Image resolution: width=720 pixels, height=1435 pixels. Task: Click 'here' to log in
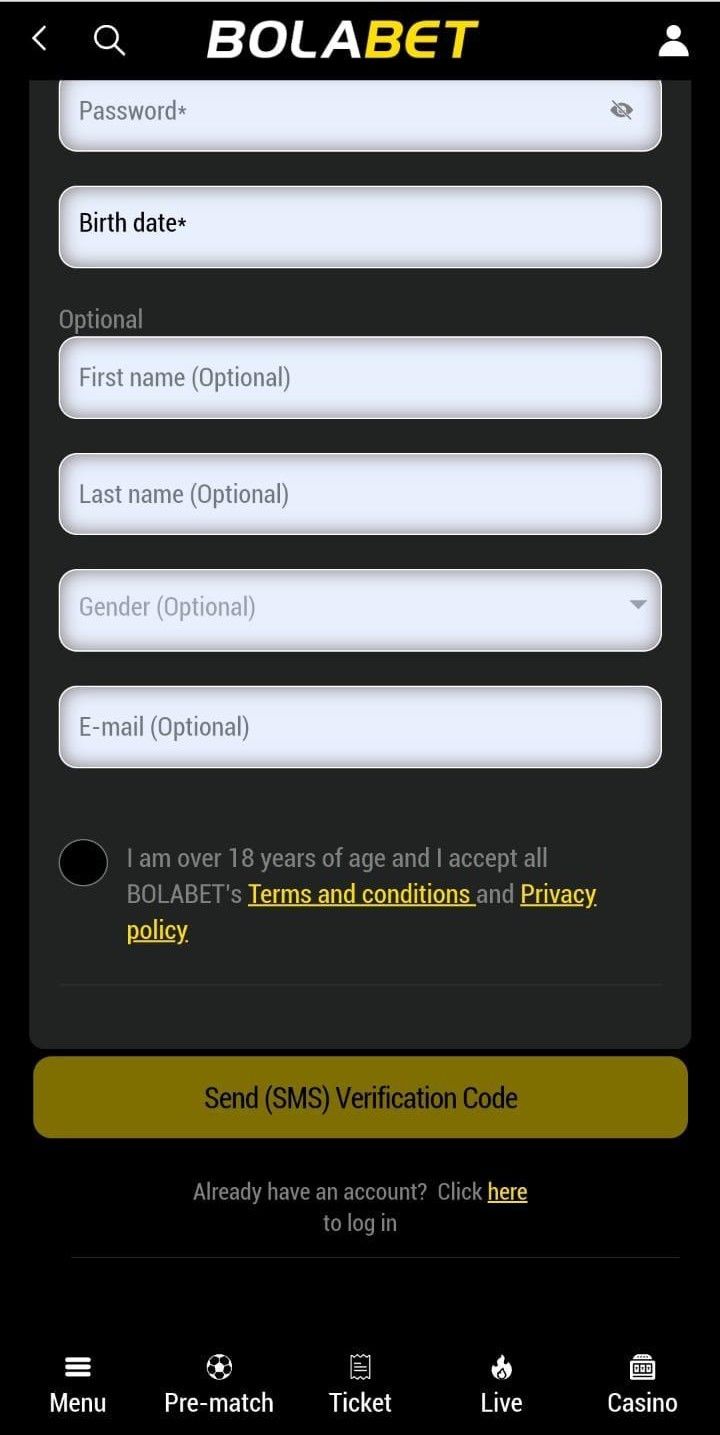click(507, 1191)
